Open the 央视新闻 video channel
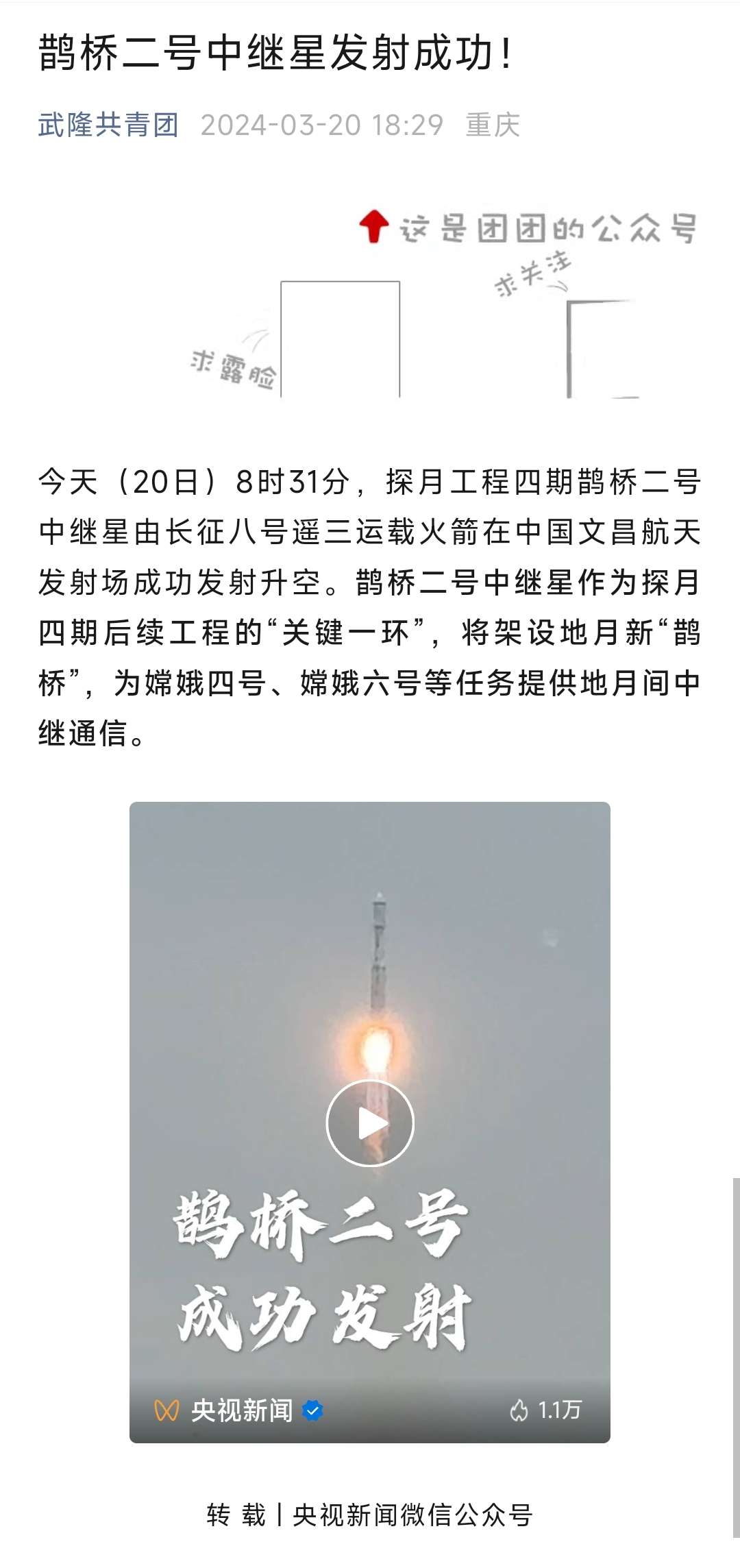This screenshot has width=740, height=1568. [x=241, y=1410]
